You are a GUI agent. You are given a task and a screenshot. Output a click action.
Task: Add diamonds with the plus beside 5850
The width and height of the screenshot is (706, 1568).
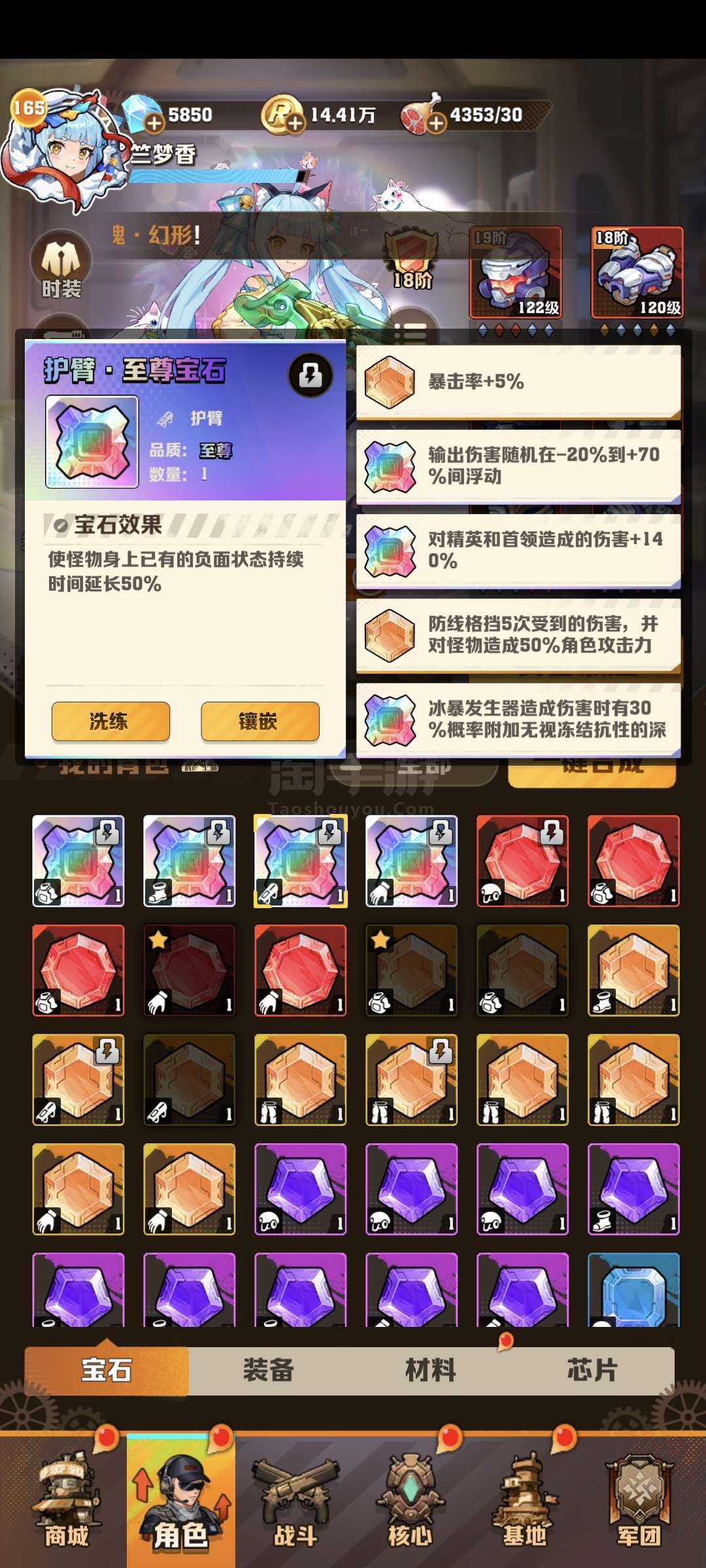pyautogui.click(x=154, y=122)
